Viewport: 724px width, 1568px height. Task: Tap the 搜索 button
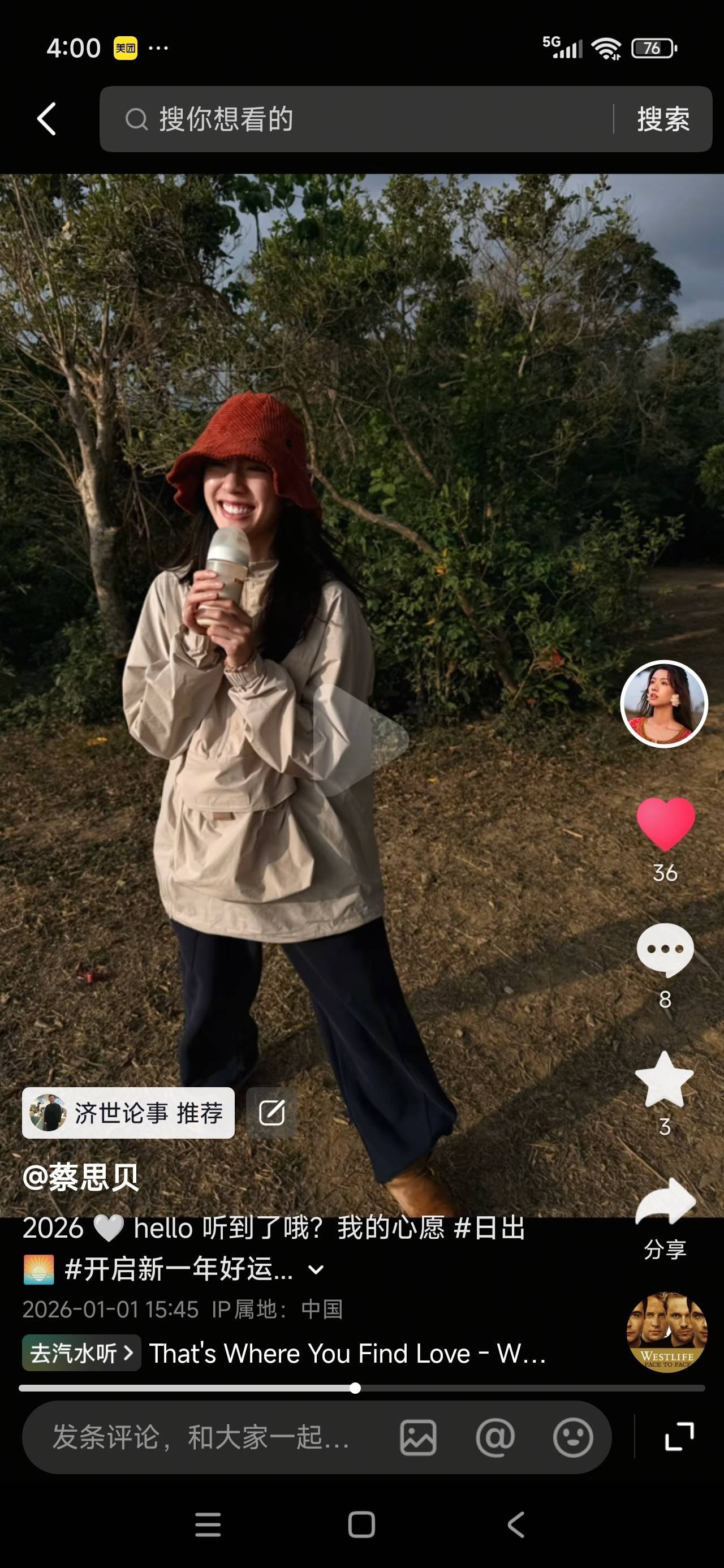click(x=663, y=119)
